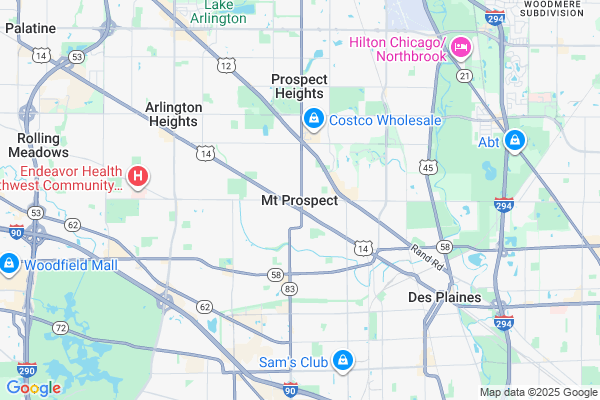Image resolution: width=600 pixels, height=400 pixels.
Task: Select the Abt store pin
Action: (x=515, y=141)
